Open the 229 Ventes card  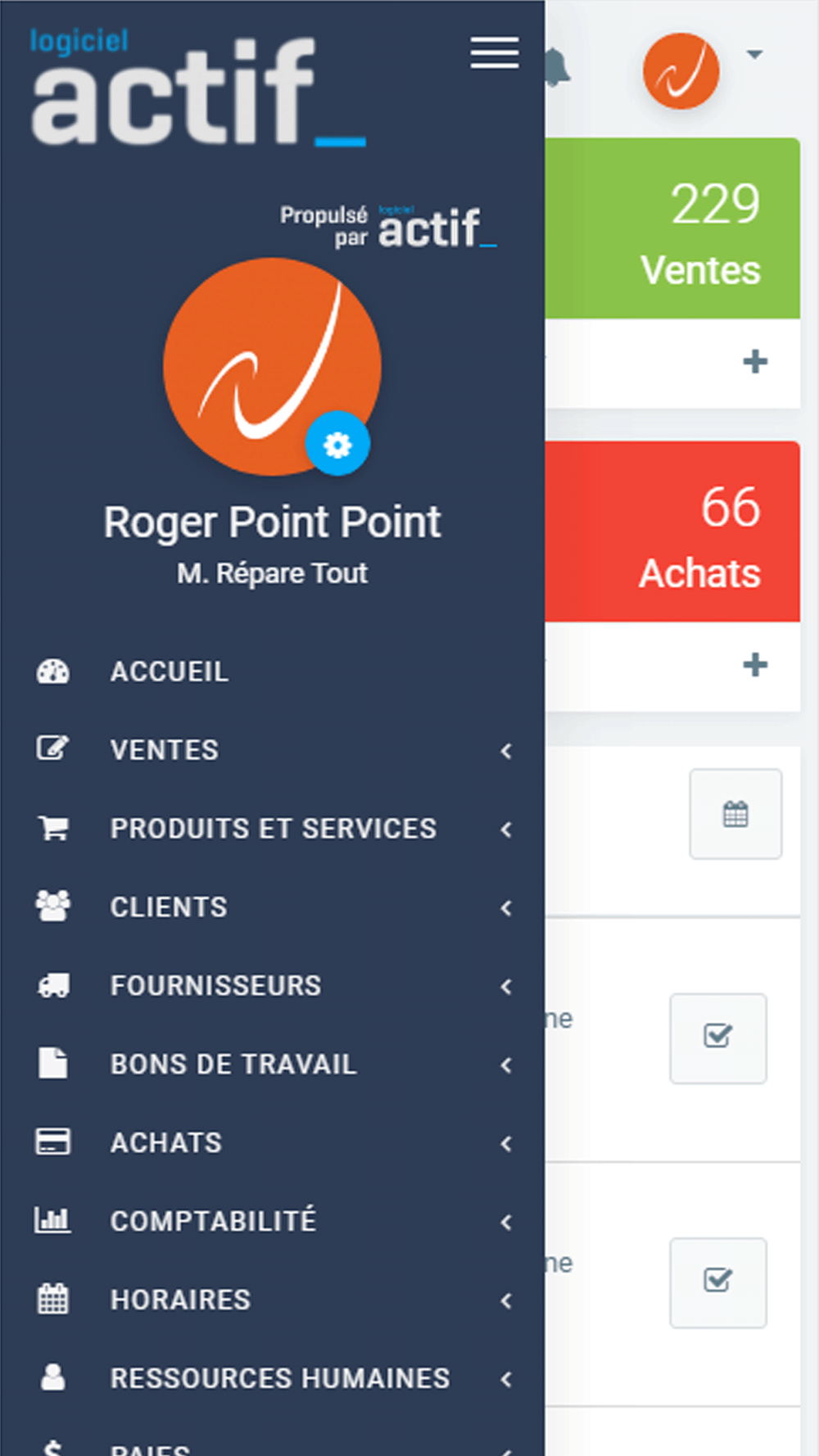pos(672,228)
